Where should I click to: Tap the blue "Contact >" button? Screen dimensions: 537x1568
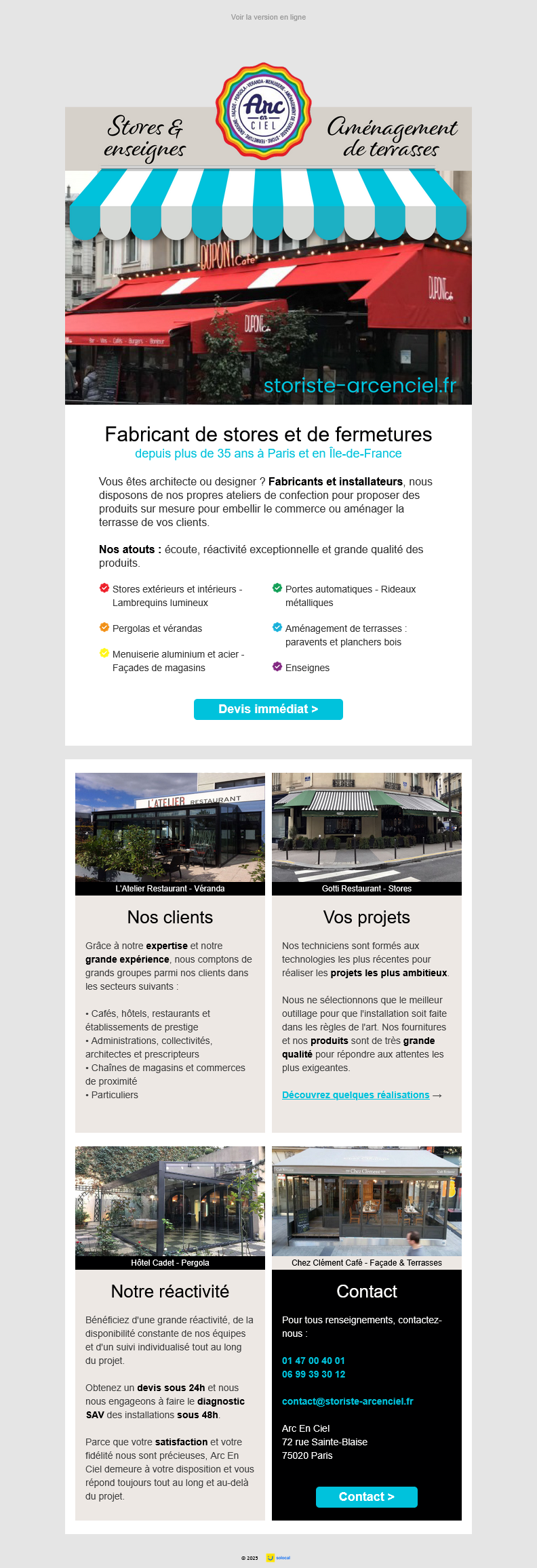(366, 1497)
